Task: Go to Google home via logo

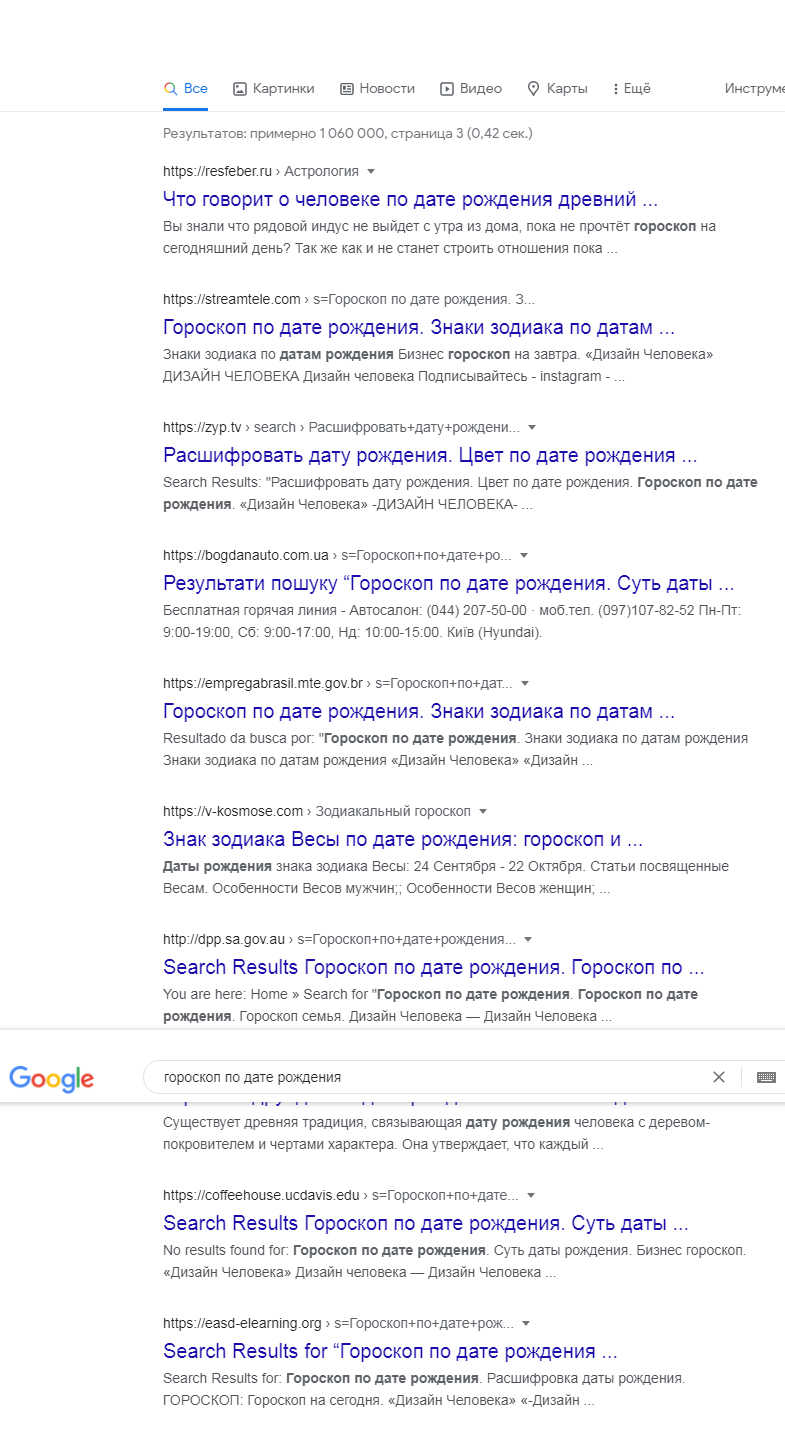Action: (51, 1078)
